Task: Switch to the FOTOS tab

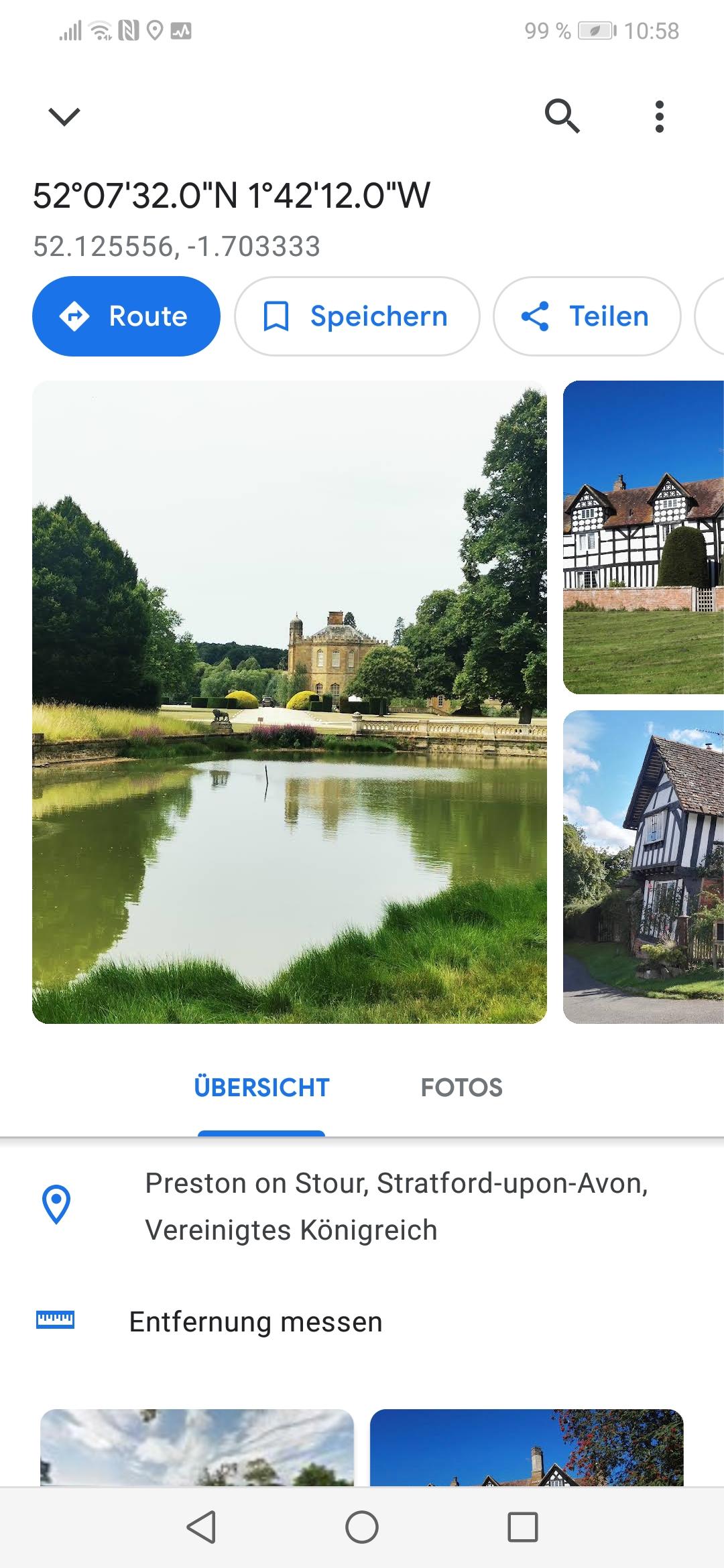Action: [x=461, y=1087]
